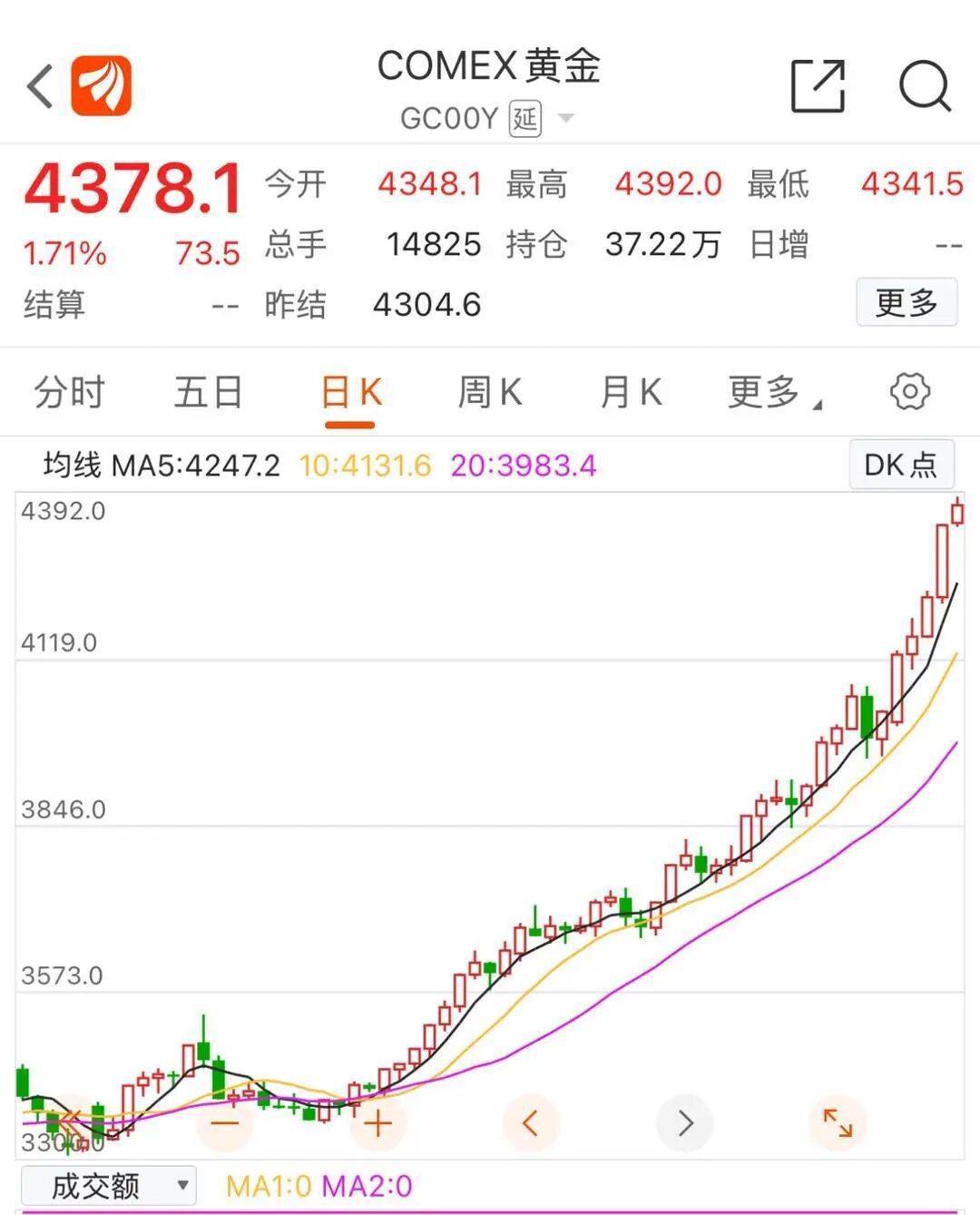Open the chart settings gear
Viewport: 980px width, 1215px height.
click(909, 392)
